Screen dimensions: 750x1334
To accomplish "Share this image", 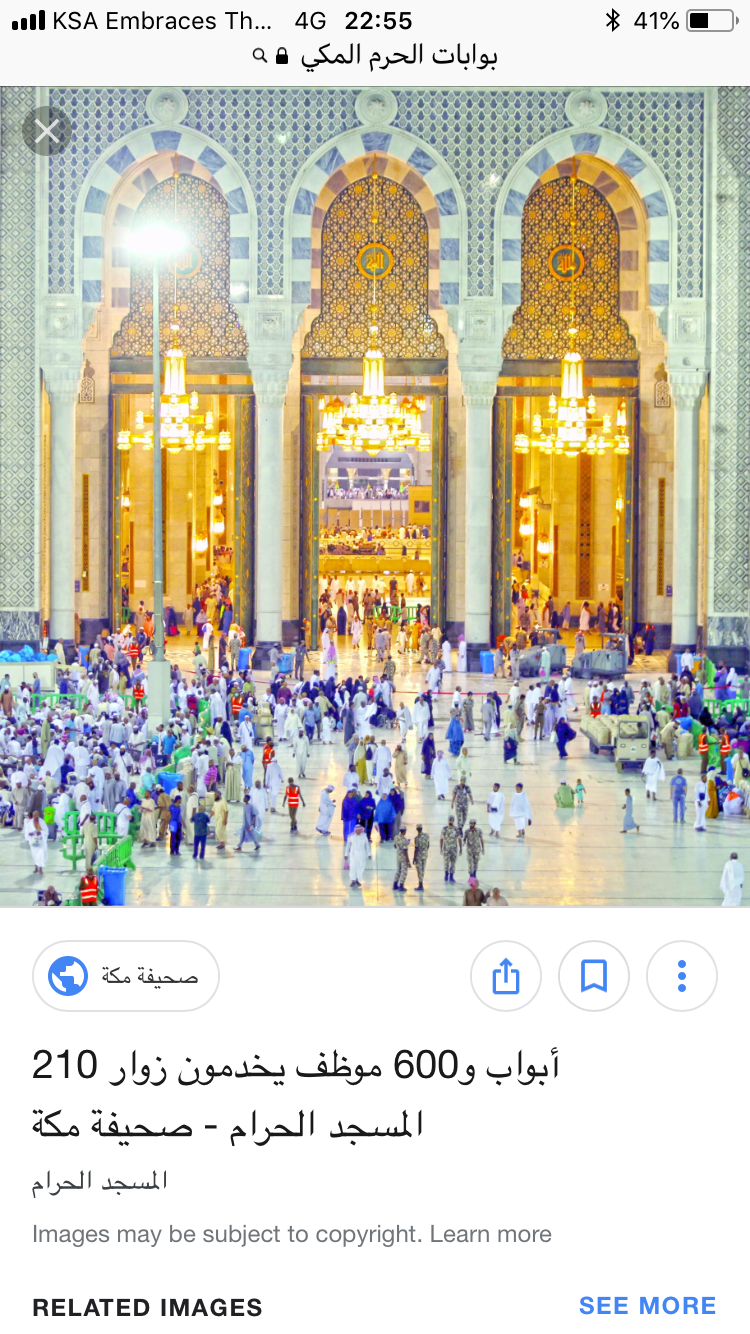I will [506, 976].
